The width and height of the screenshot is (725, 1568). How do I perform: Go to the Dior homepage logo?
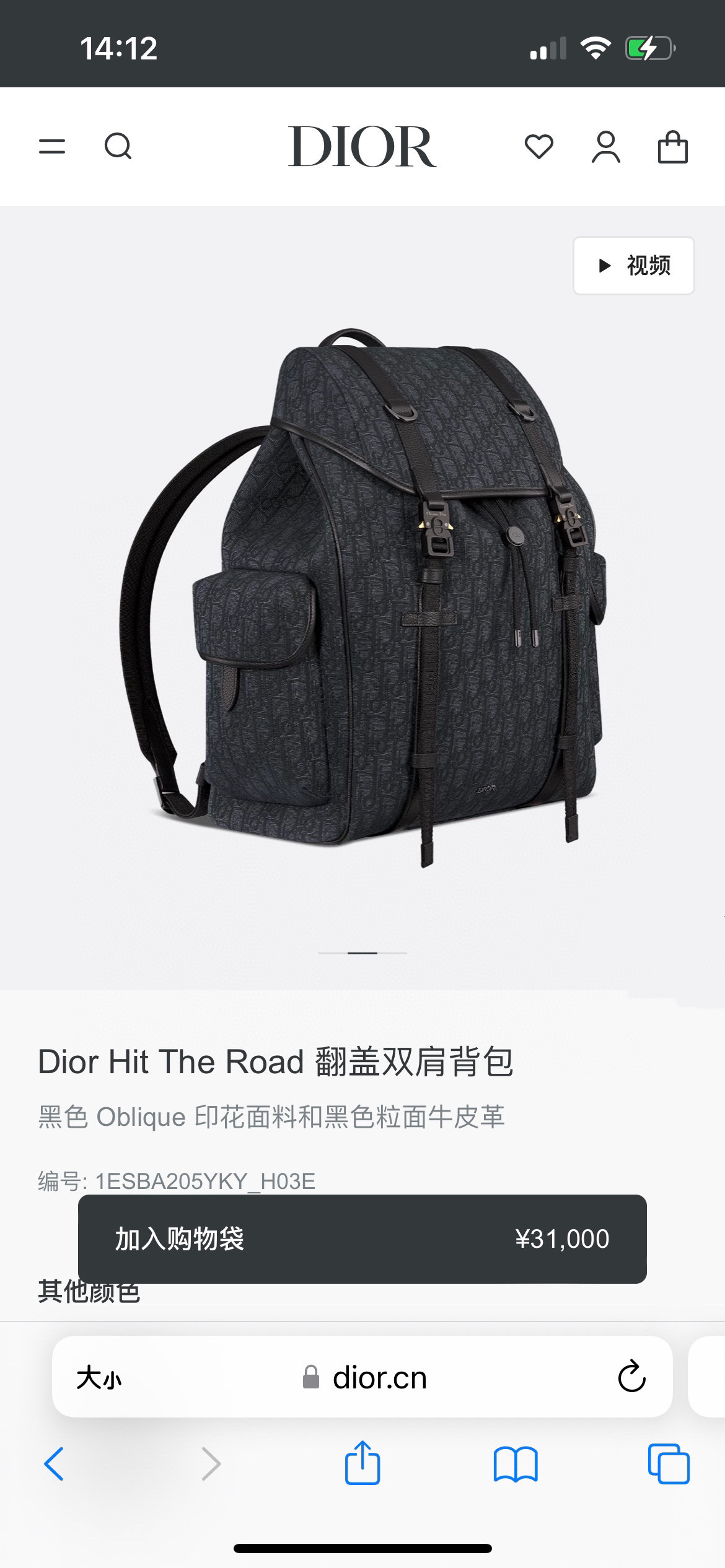pos(362,147)
